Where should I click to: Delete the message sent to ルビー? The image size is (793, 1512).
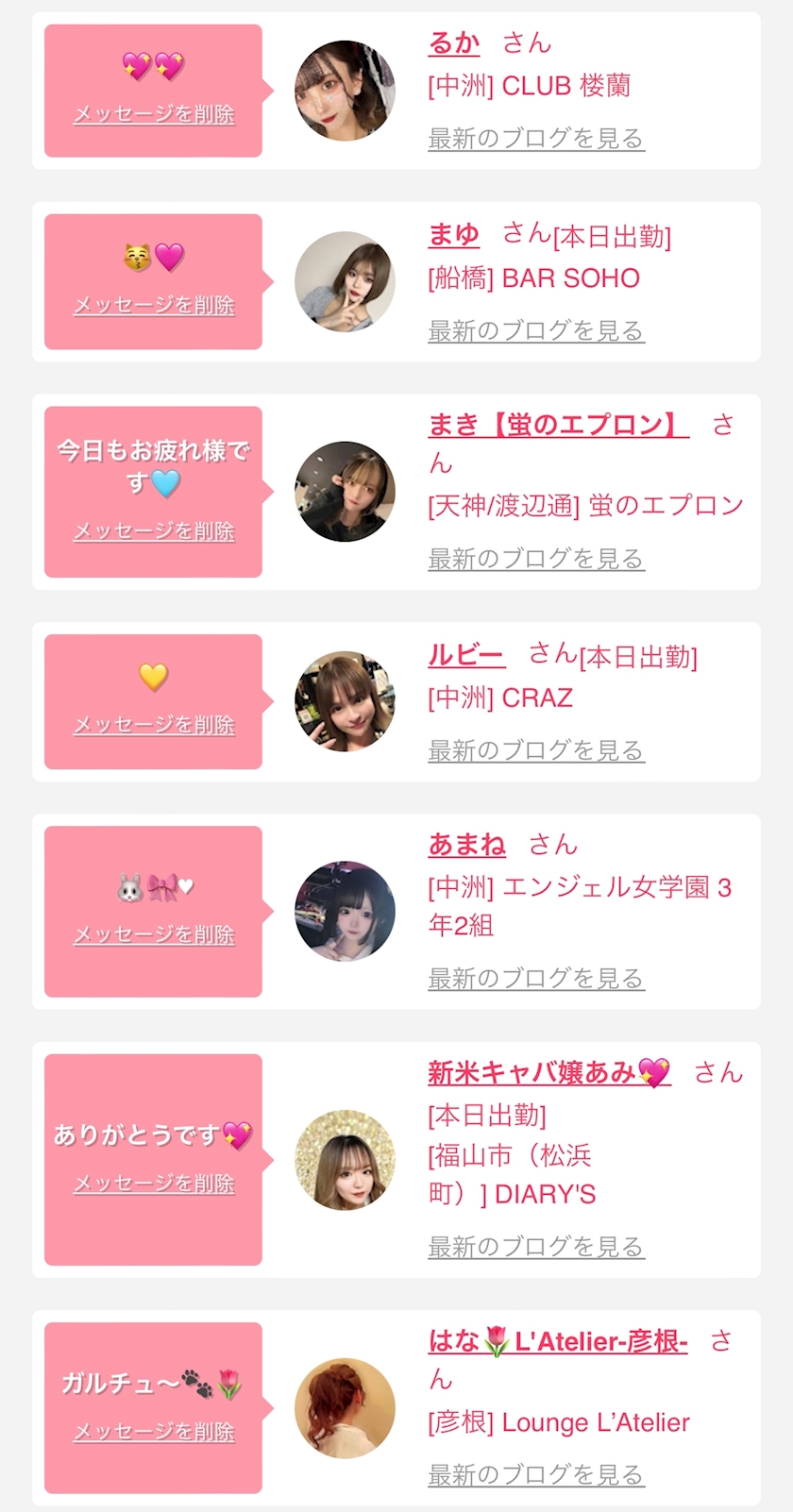pyautogui.click(x=154, y=725)
